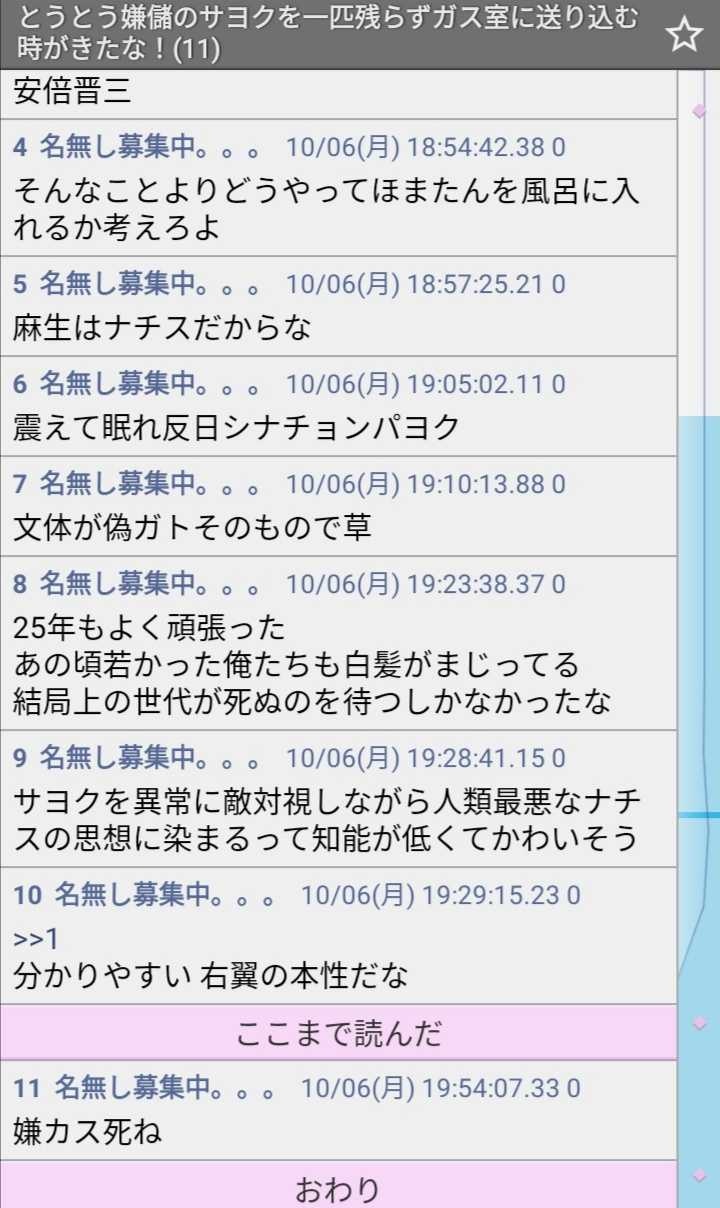The image size is (720, 1208).
Task: Tap the おわり bar at the thread's end
Action: coord(338,1188)
